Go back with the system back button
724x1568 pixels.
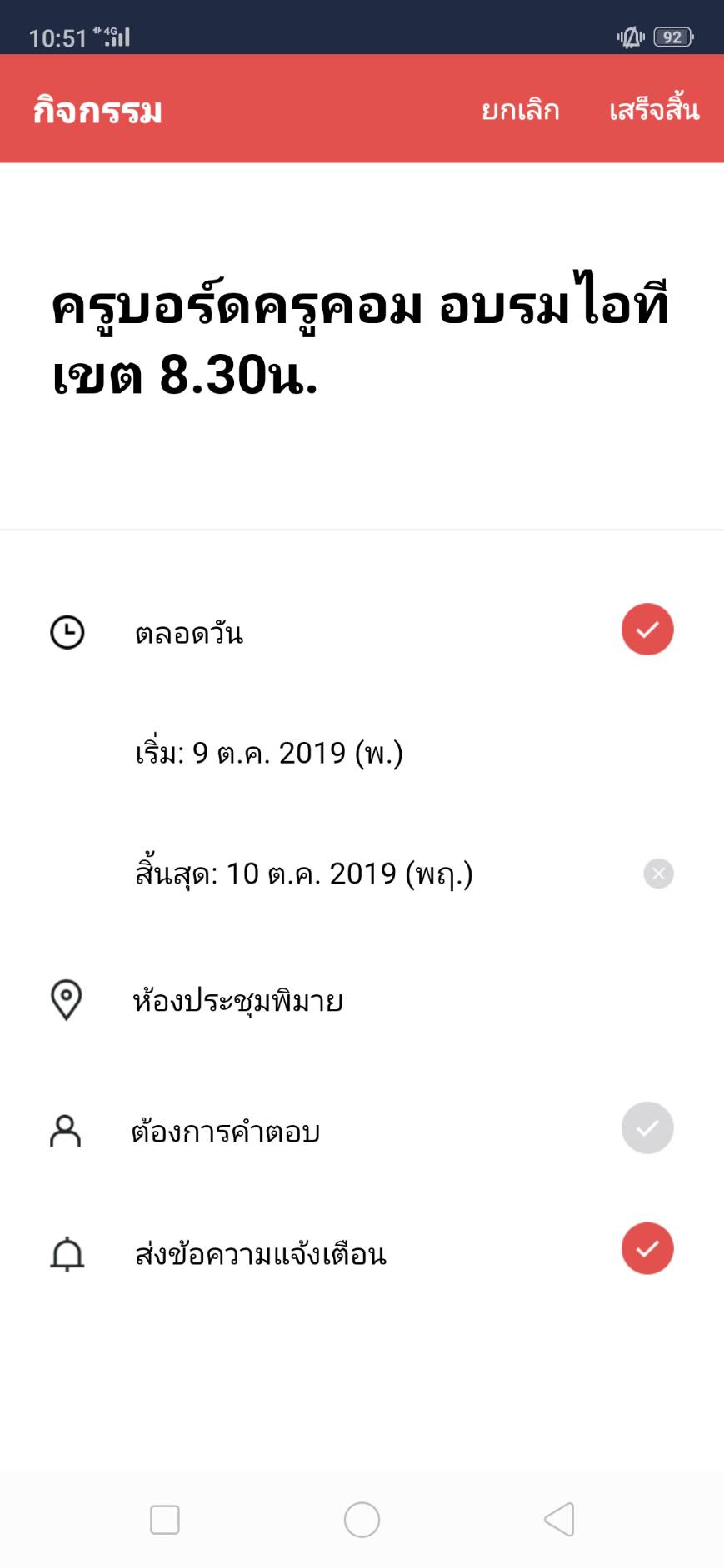559,1520
